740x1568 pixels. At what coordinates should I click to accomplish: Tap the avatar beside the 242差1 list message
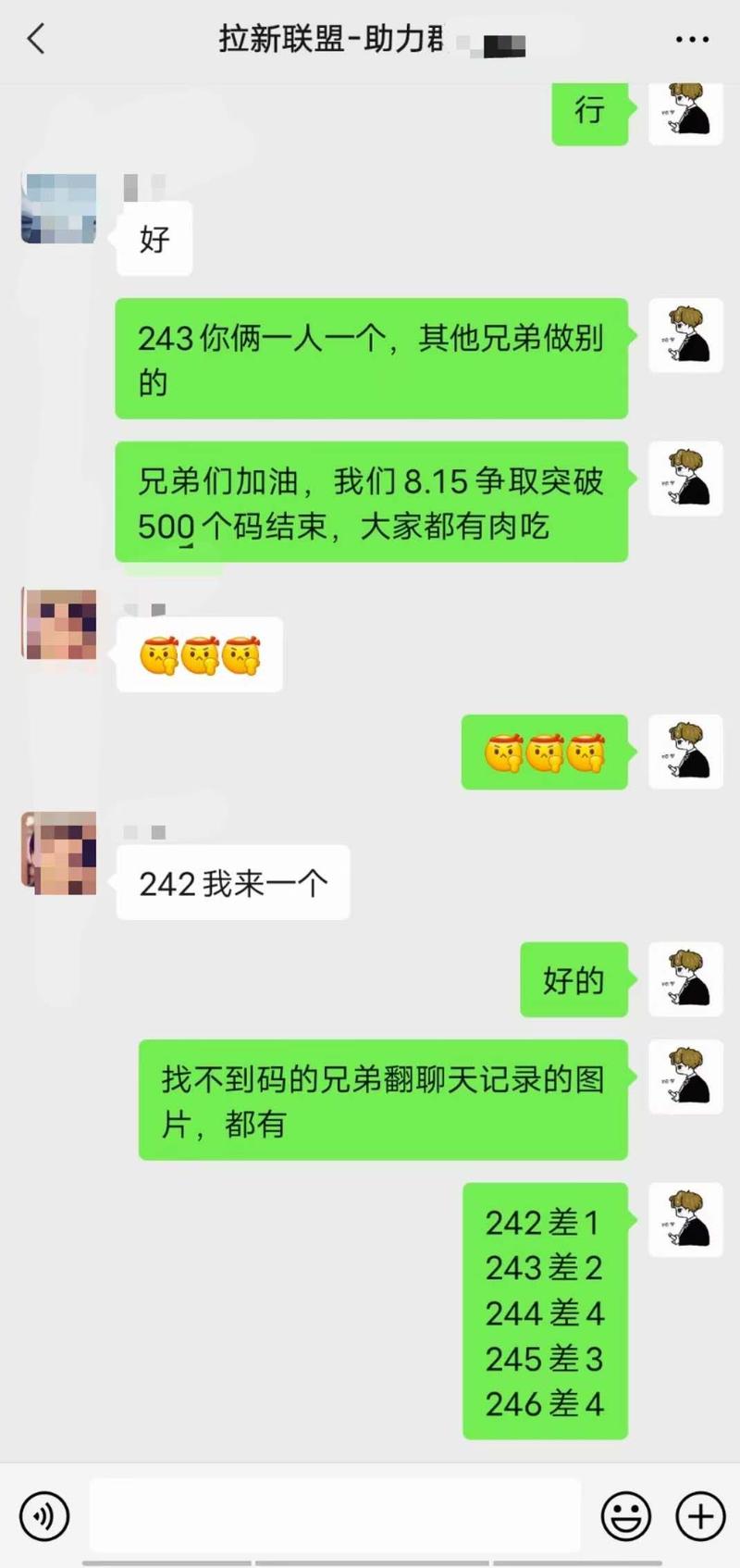[684, 1220]
